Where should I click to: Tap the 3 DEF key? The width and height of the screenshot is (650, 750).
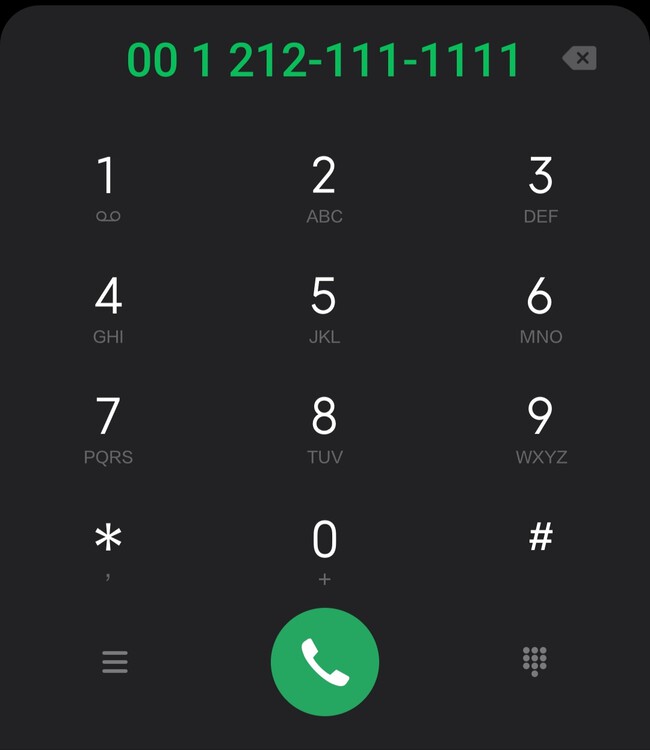coord(540,188)
